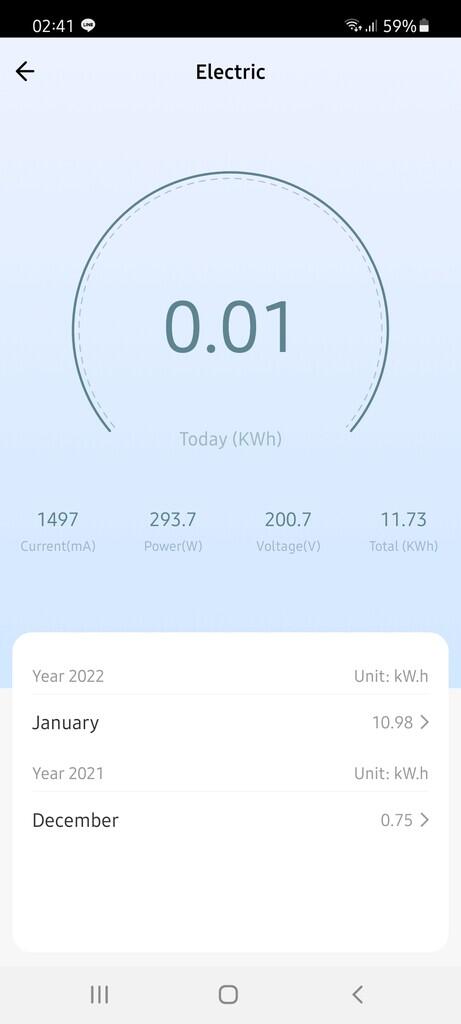Tap the system home button
Image resolution: width=461 pixels, height=1024 pixels.
228,995
